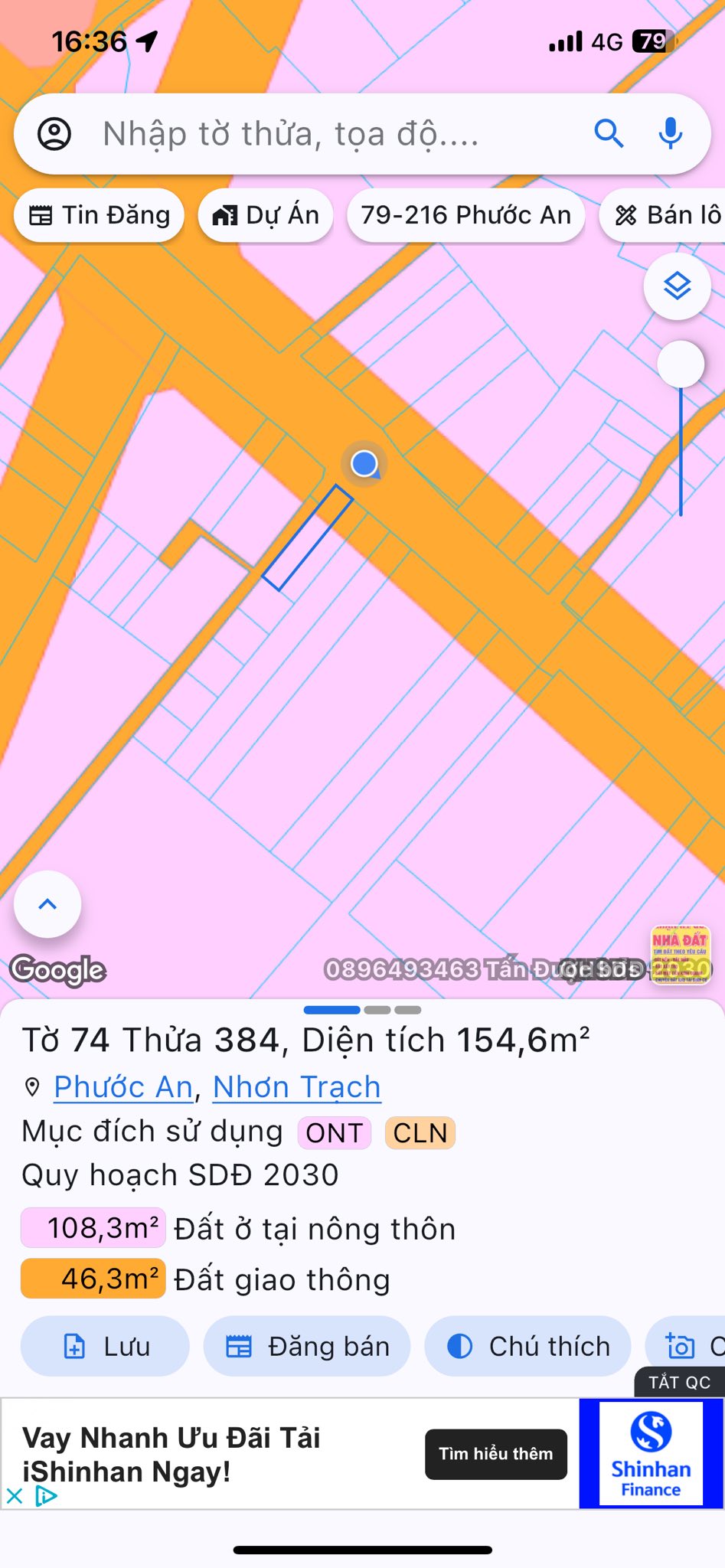The image size is (725, 1568).
Task: Open the Phước An link
Action: tap(123, 1087)
